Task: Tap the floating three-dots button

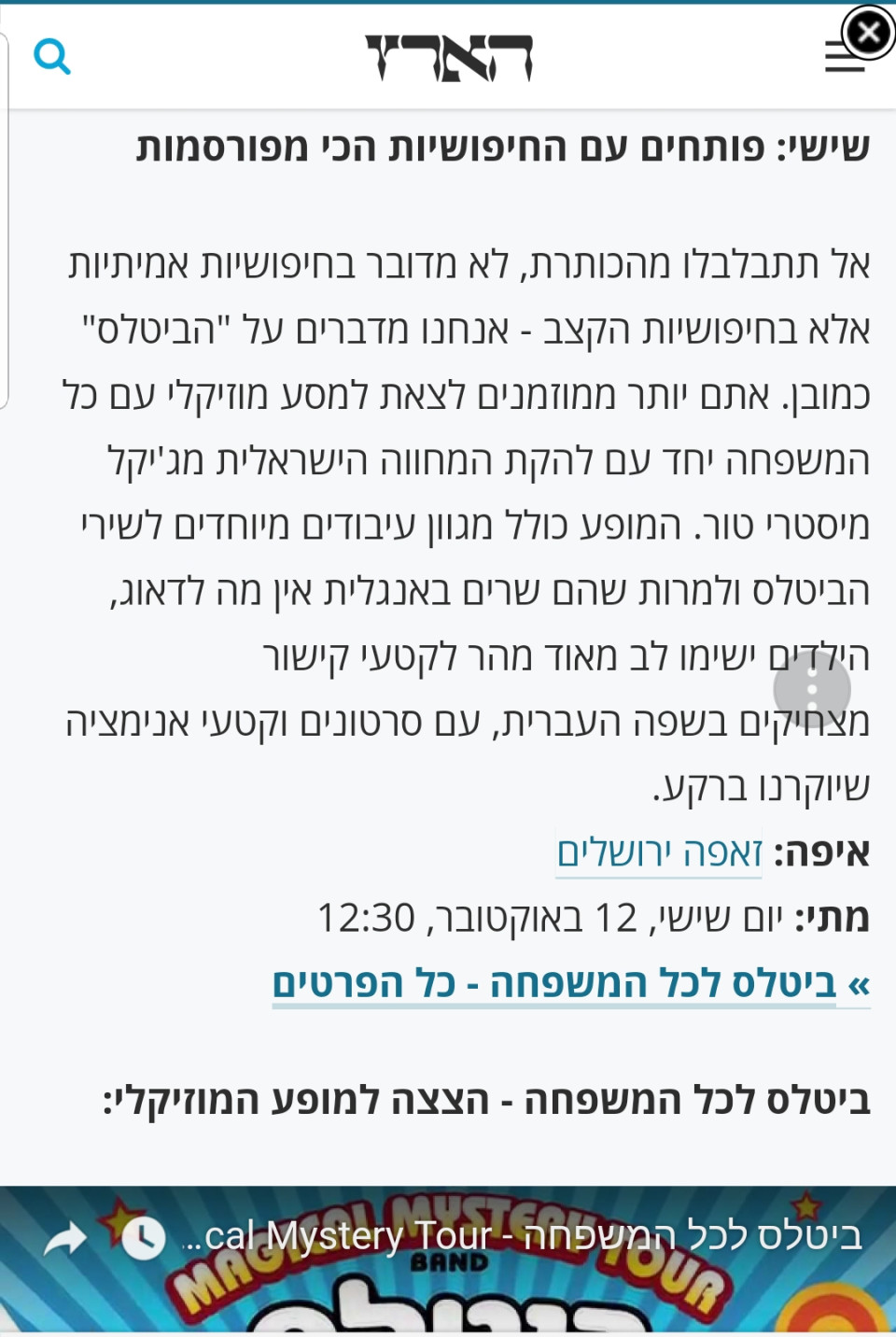Action: (x=811, y=690)
